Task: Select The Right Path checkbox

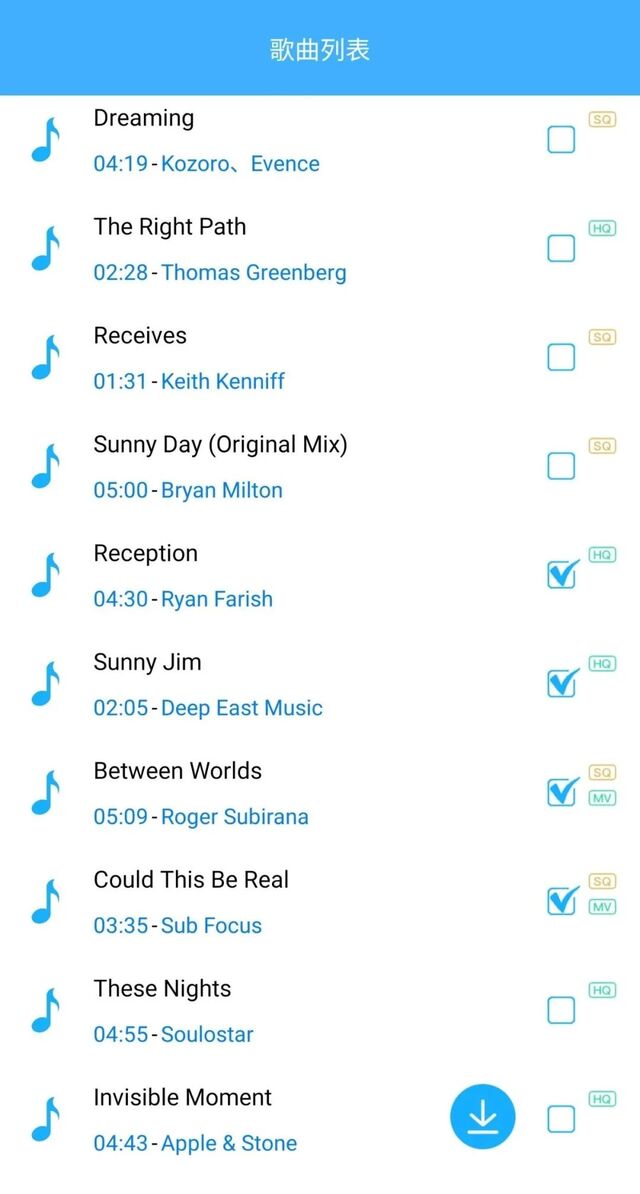Action: coord(561,248)
